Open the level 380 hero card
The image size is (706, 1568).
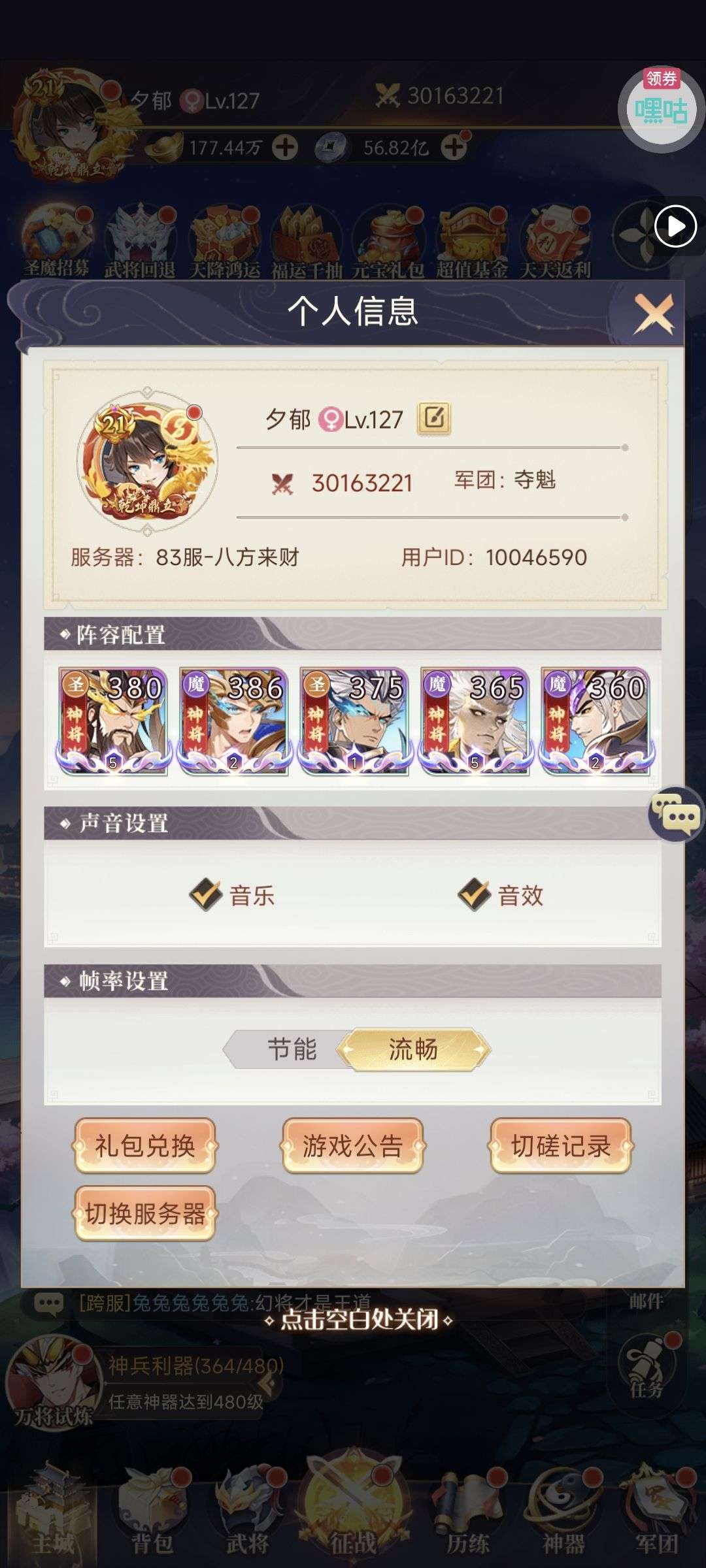click(x=112, y=721)
